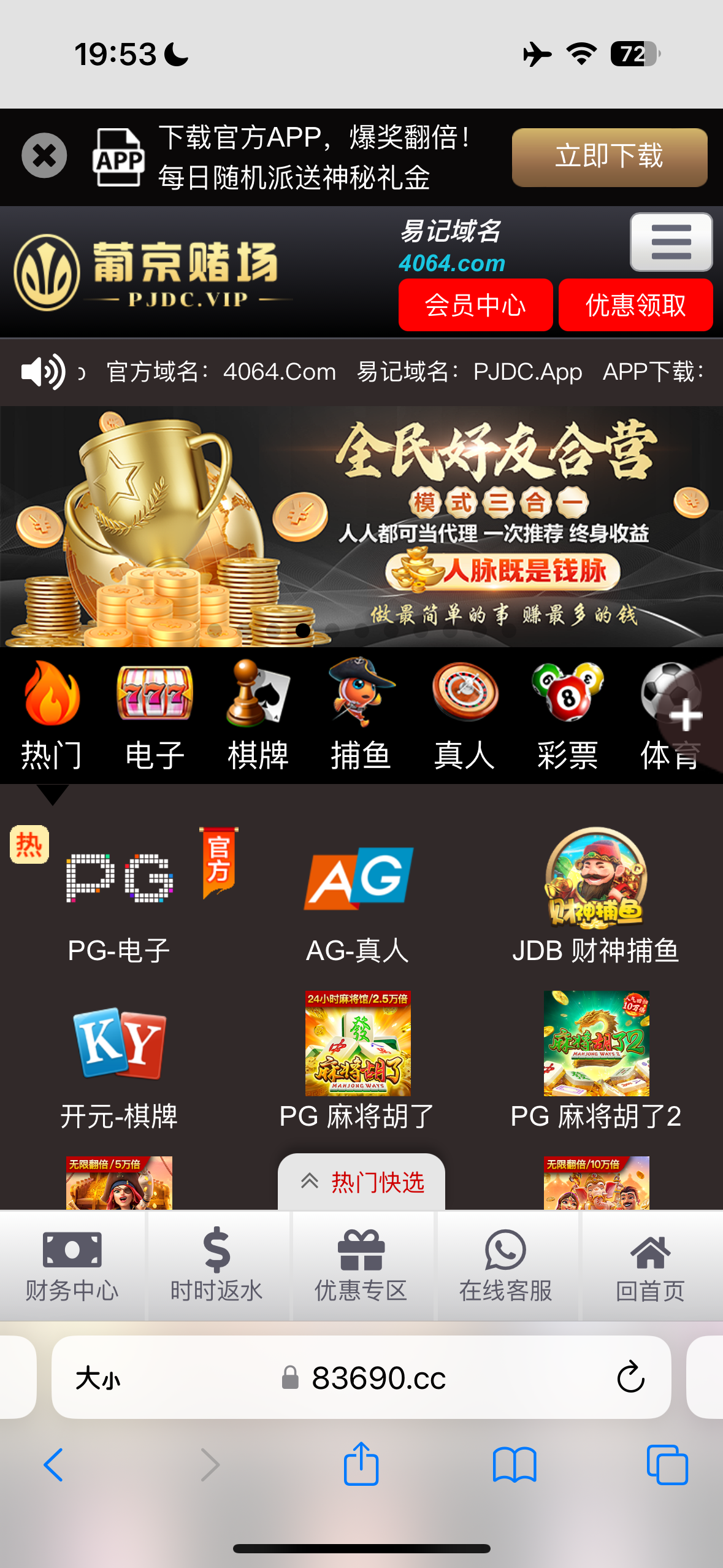
Task: Tap the 立即下载 download button
Action: pos(609,157)
